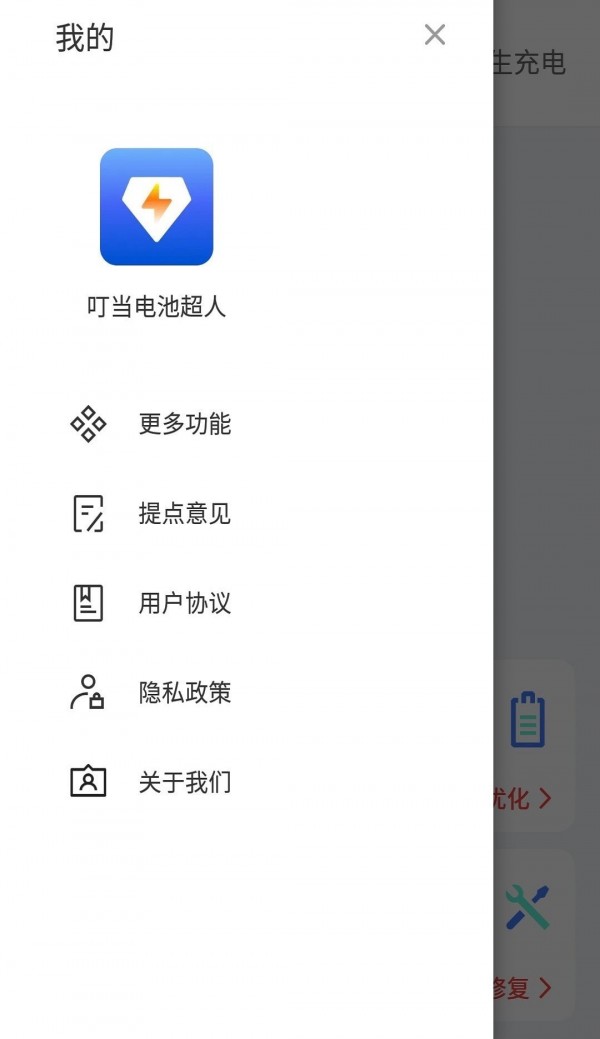This screenshot has width=600, height=1039.
Task: Select 提点意见 to give feedback
Action: tap(184, 514)
